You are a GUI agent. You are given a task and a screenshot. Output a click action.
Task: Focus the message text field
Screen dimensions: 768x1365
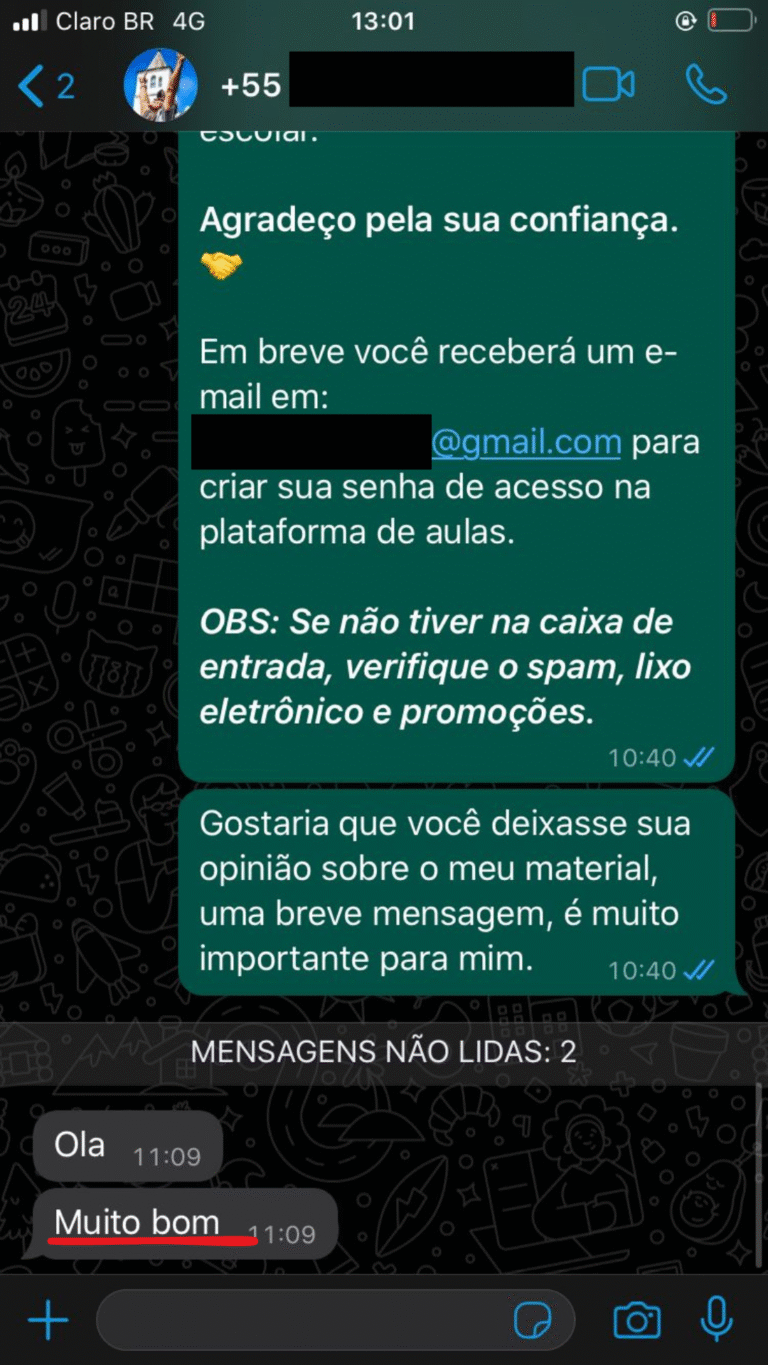point(300,1321)
